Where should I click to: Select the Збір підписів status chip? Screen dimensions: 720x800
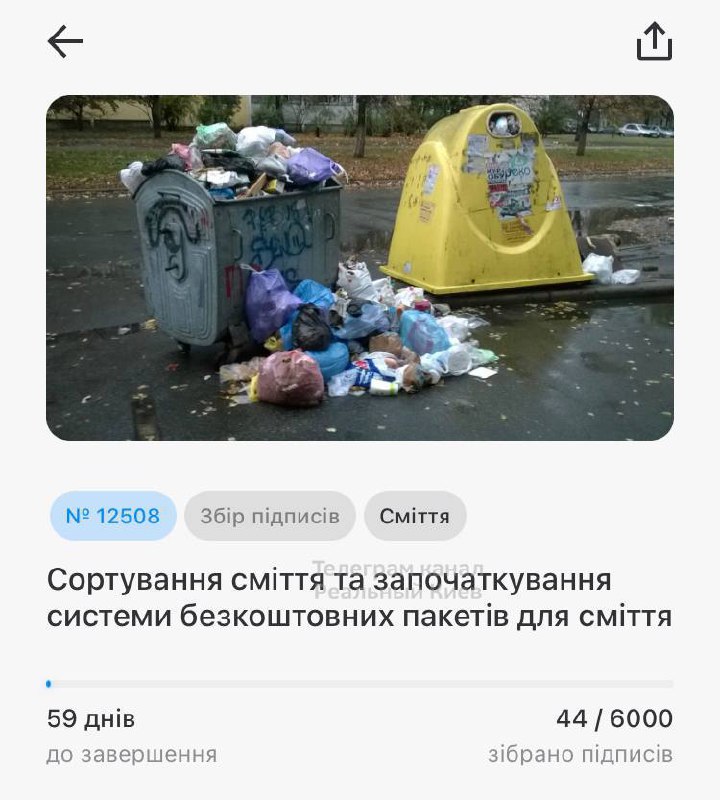coord(270,516)
